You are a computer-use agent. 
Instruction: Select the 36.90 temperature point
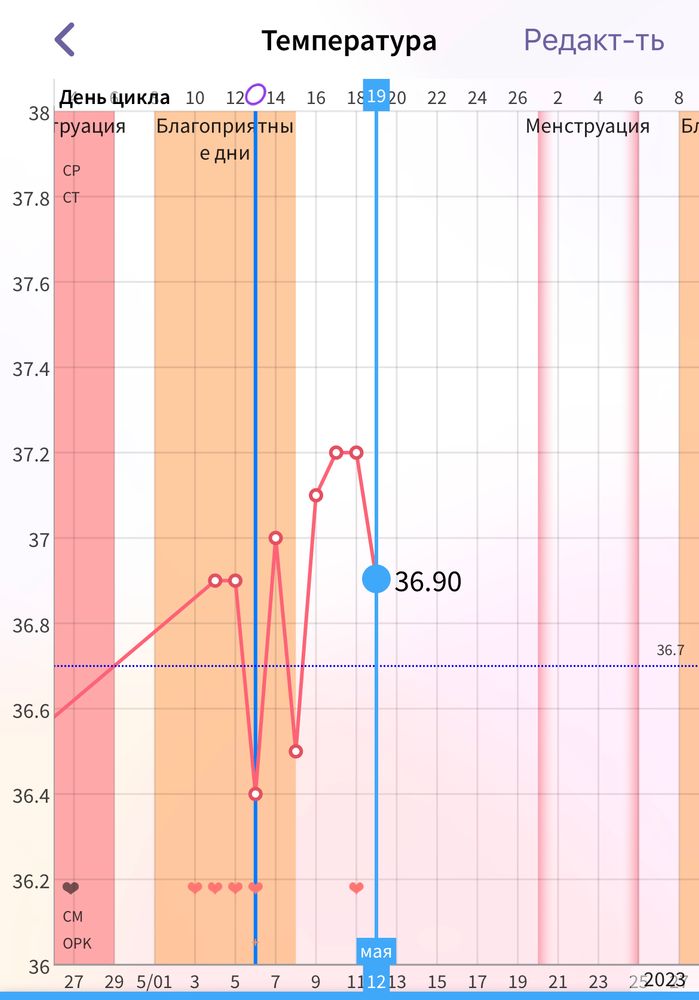click(376, 579)
